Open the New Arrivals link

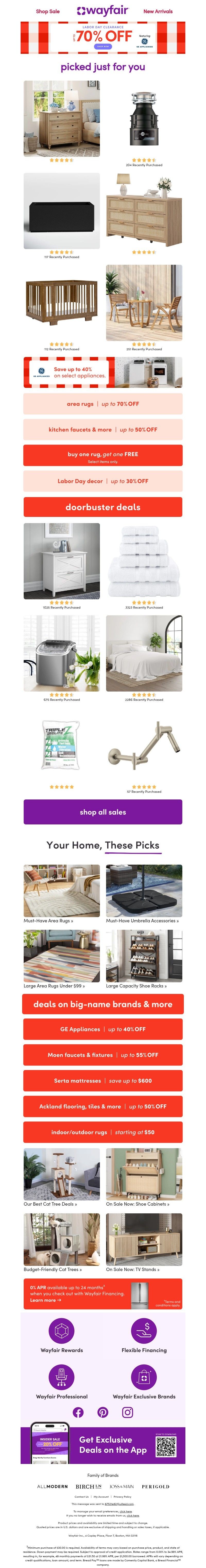point(157,11)
